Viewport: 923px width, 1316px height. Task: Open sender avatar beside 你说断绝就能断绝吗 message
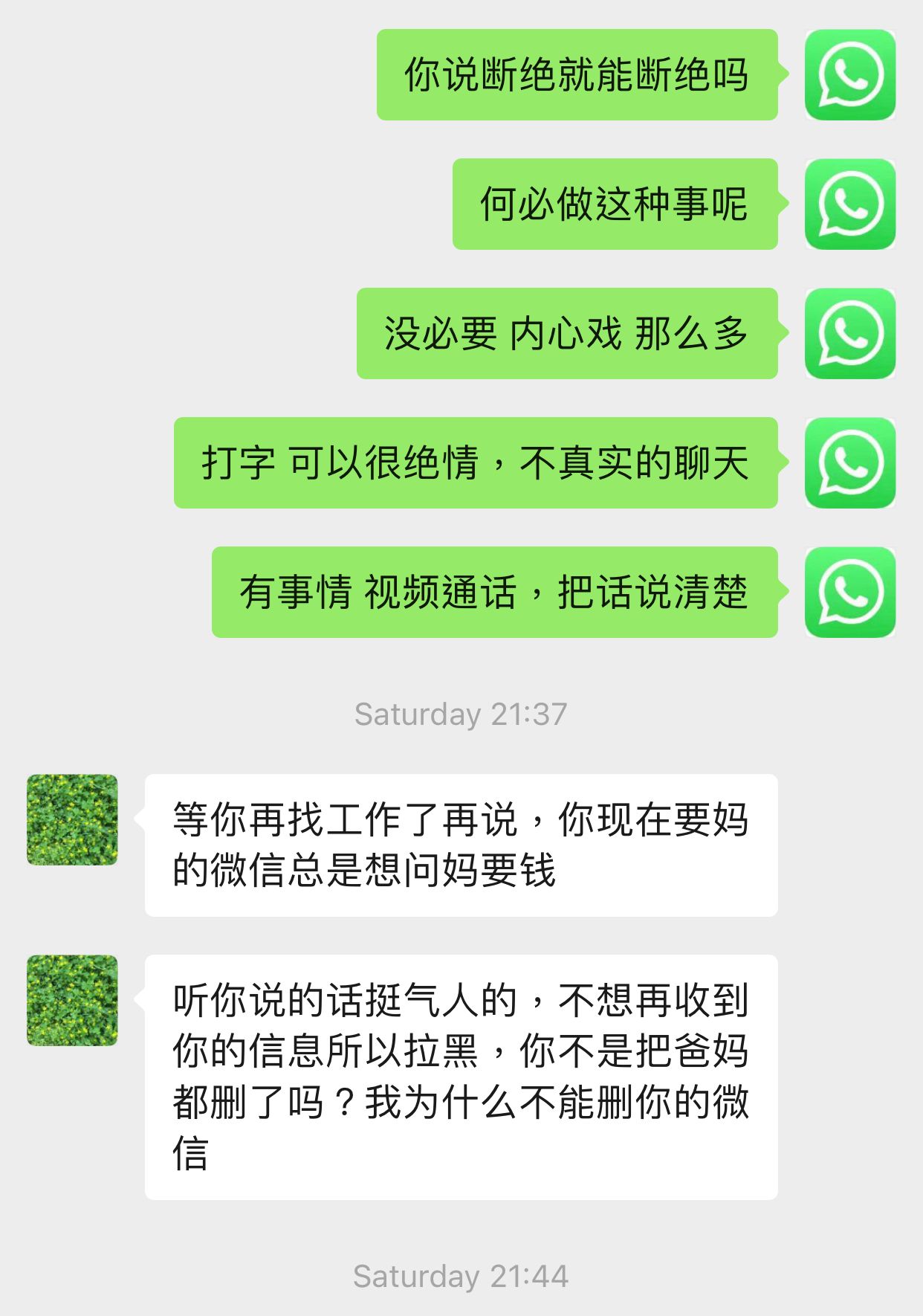coord(849,75)
